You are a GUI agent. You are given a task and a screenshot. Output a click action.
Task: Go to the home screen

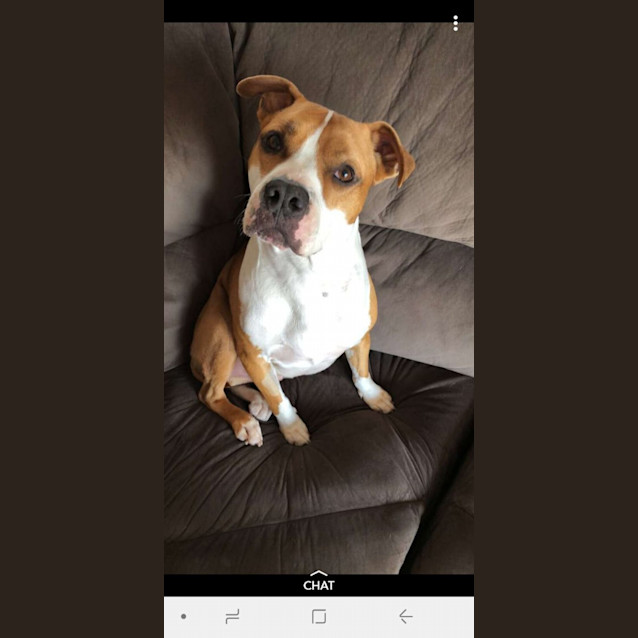point(319,617)
